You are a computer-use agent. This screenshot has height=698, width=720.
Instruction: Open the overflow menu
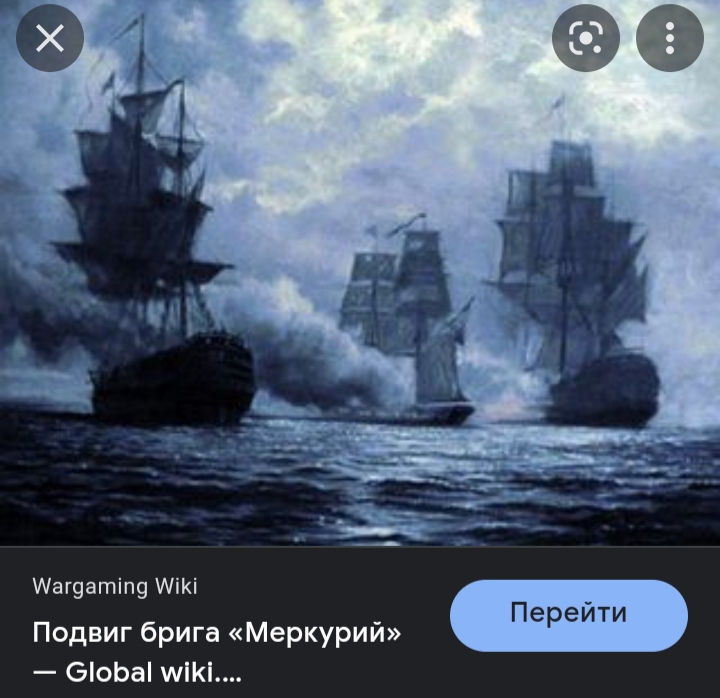coord(670,38)
